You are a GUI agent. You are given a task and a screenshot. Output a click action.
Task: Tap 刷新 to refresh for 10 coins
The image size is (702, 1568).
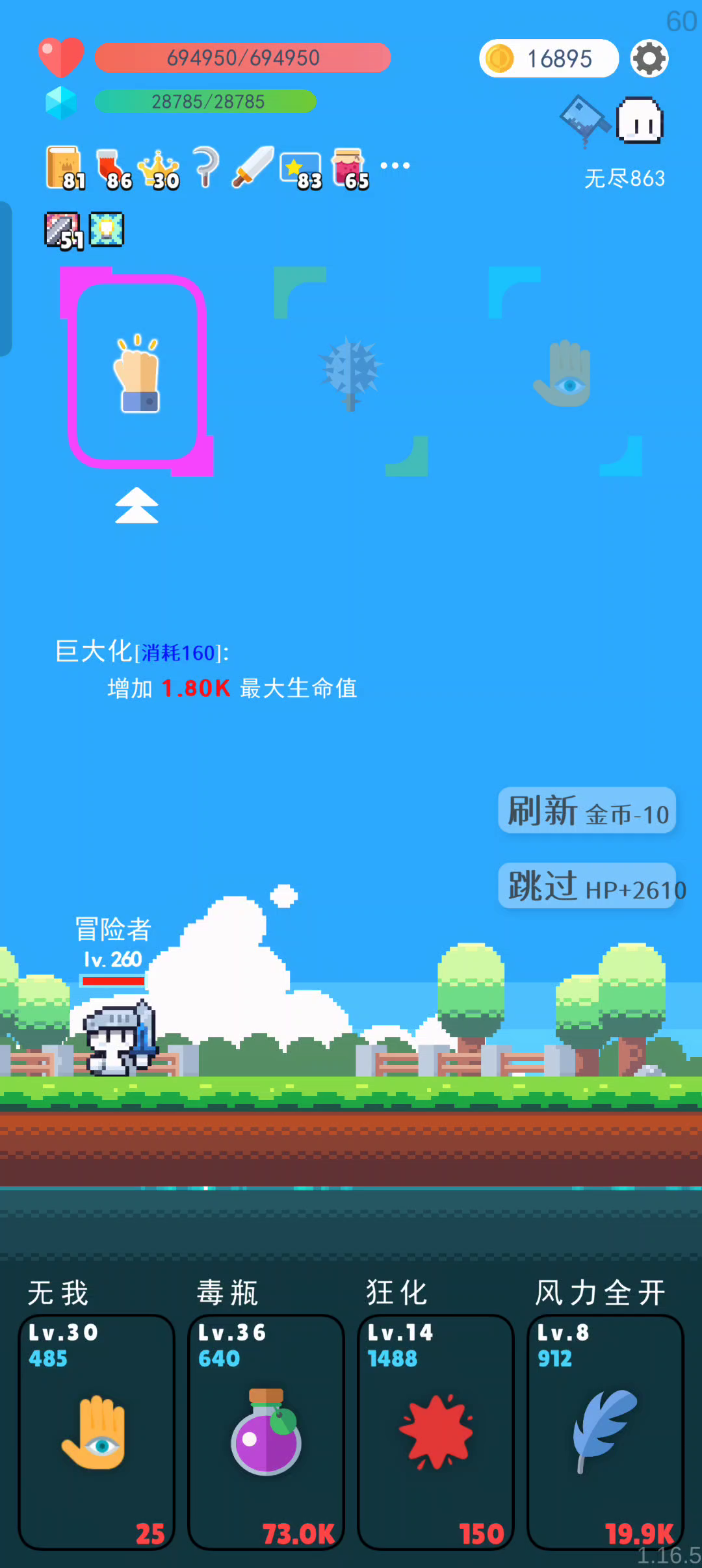(587, 811)
